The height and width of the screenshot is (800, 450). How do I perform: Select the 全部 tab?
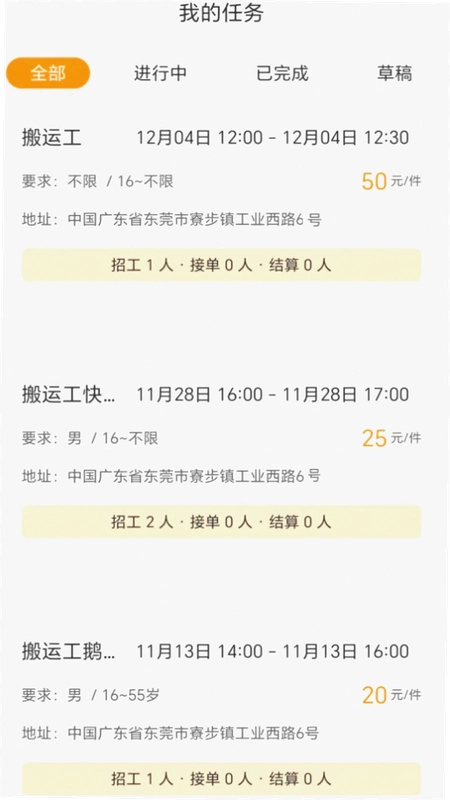[x=48, y=73]
